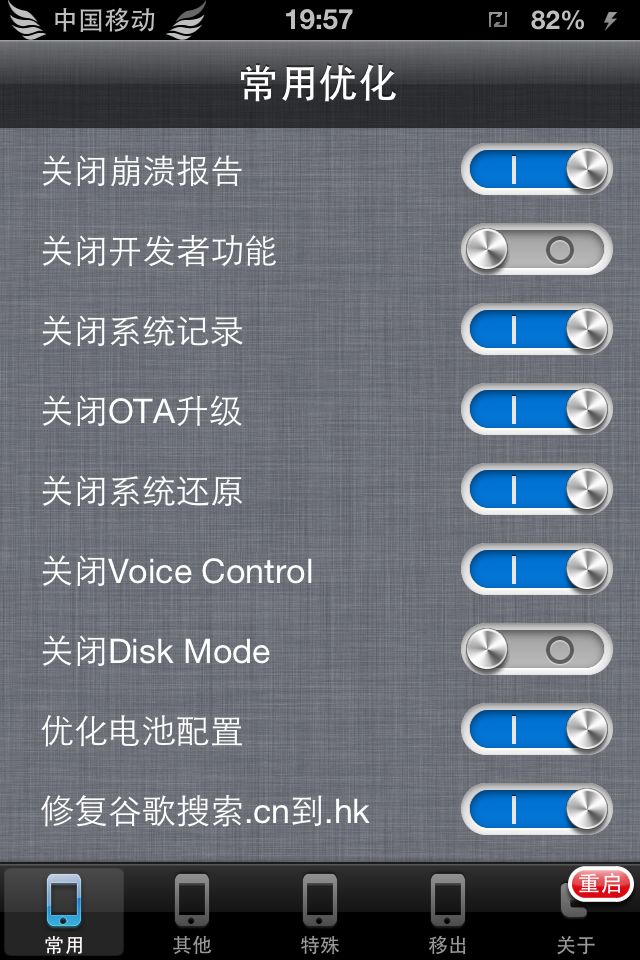Go to the 移出 tab
Viewport: 640px width, 960px height.
coord(448,912)
